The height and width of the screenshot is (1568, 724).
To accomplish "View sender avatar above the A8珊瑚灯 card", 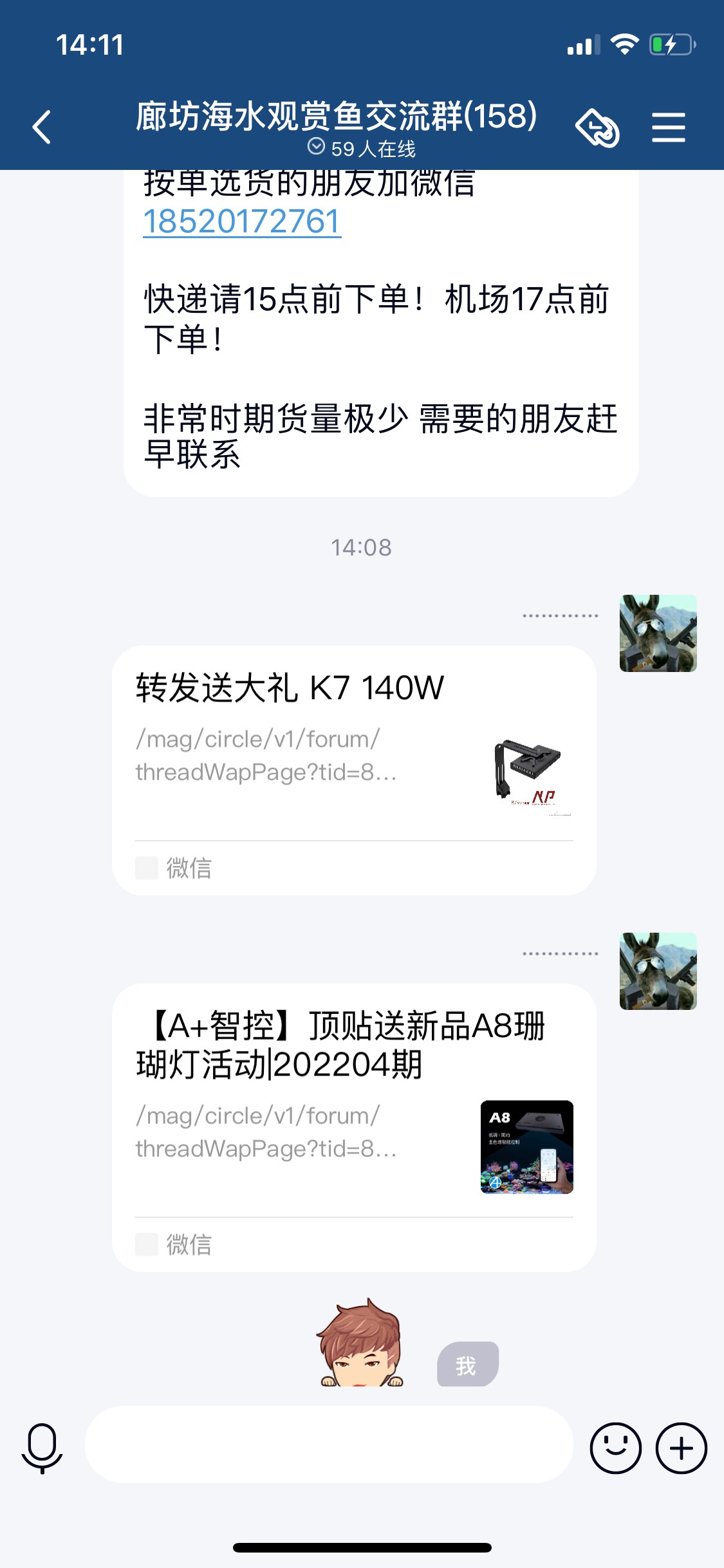I will (658, 971).
